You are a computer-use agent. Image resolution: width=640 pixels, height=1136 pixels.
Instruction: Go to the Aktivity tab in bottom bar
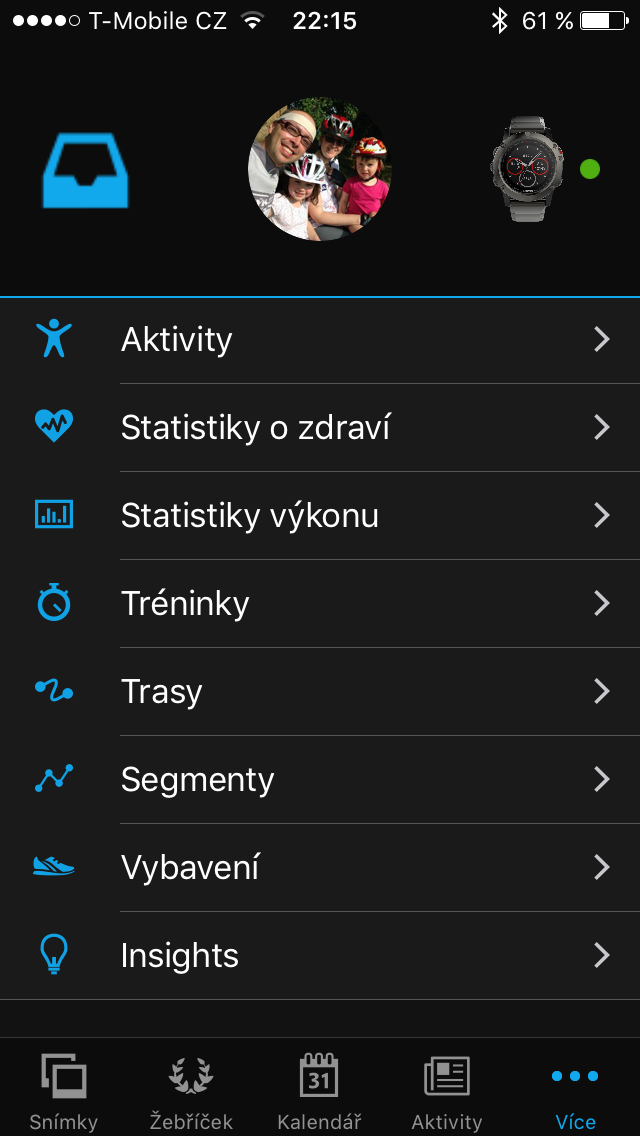tap(447, 1089)
